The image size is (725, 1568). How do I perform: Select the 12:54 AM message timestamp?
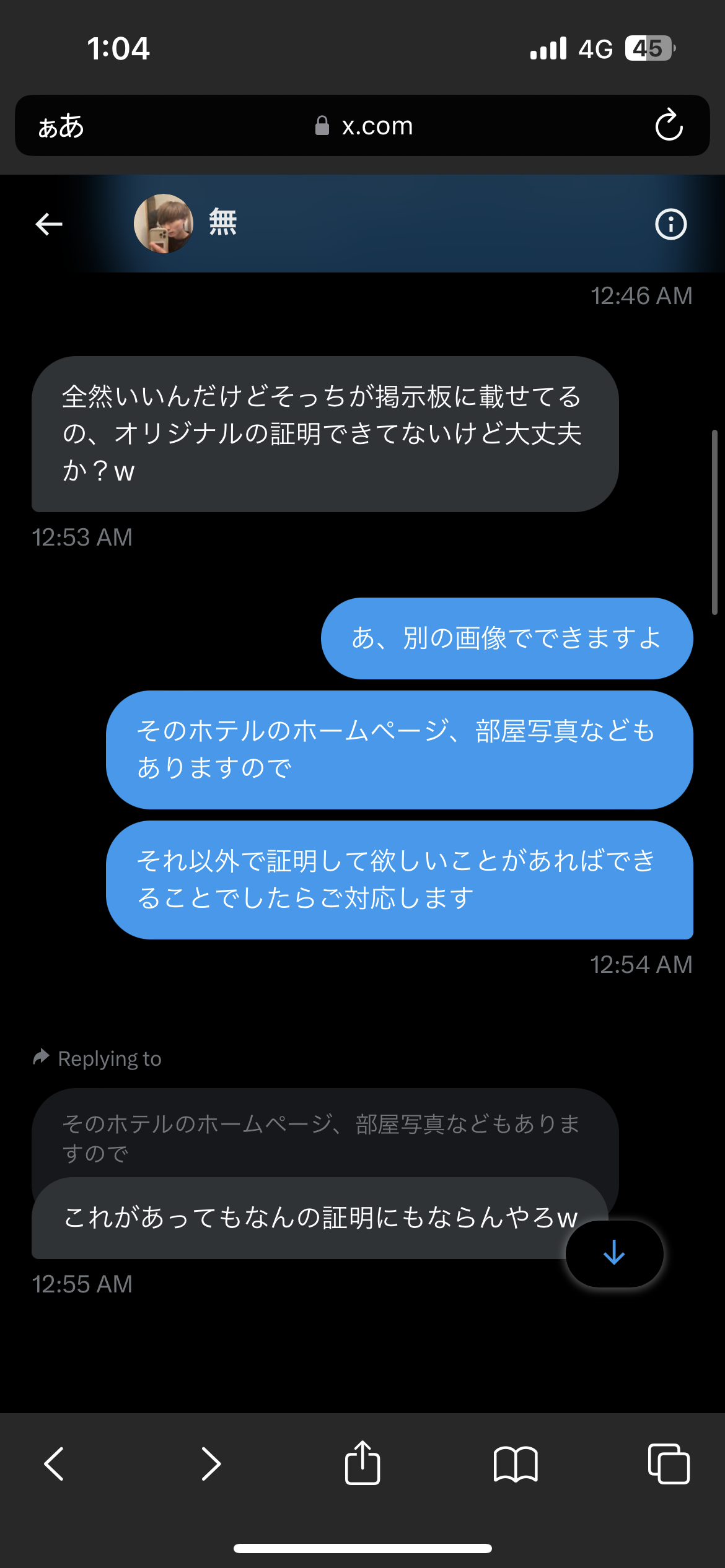coord(641,964)
